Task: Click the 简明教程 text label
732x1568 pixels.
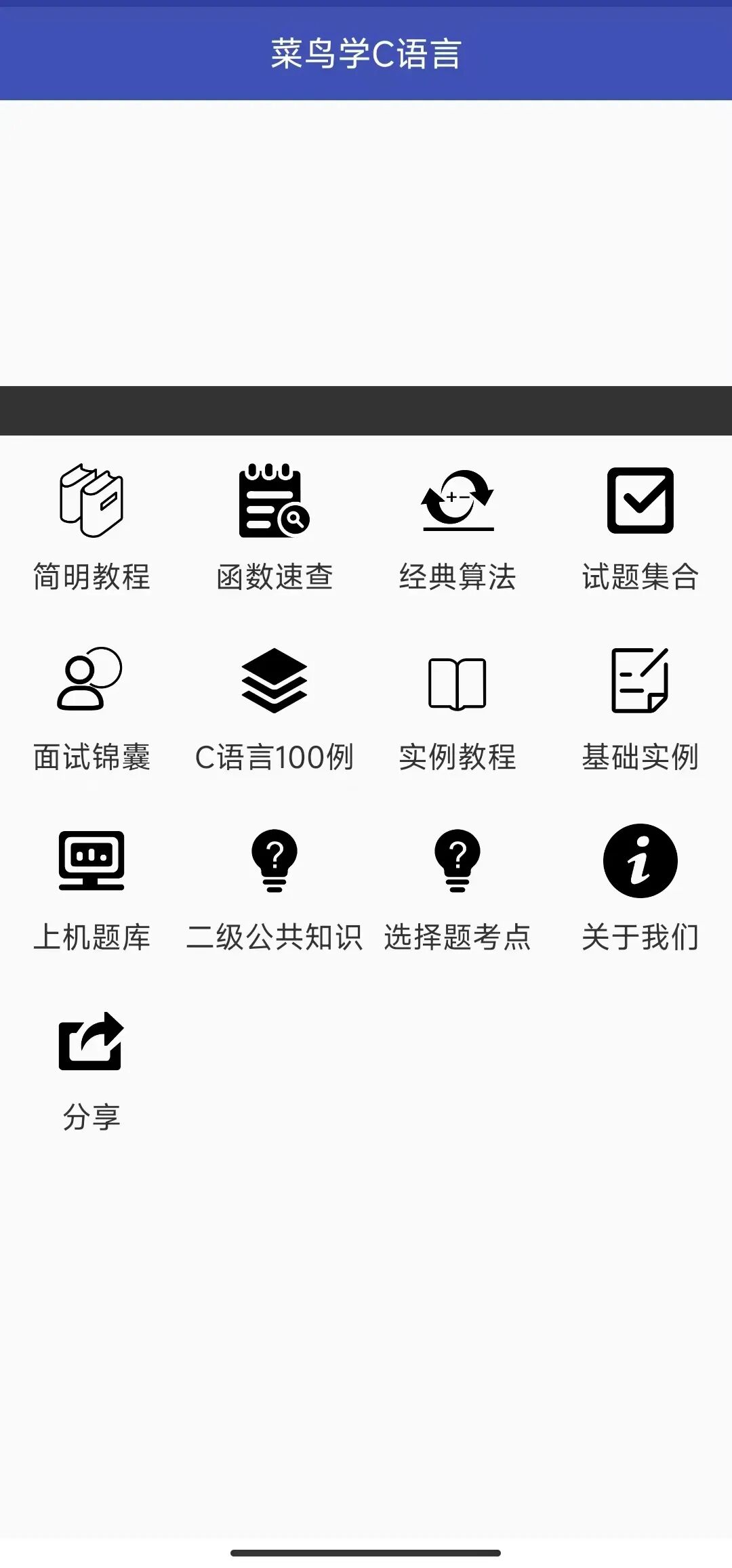Action: pos(91,577)
